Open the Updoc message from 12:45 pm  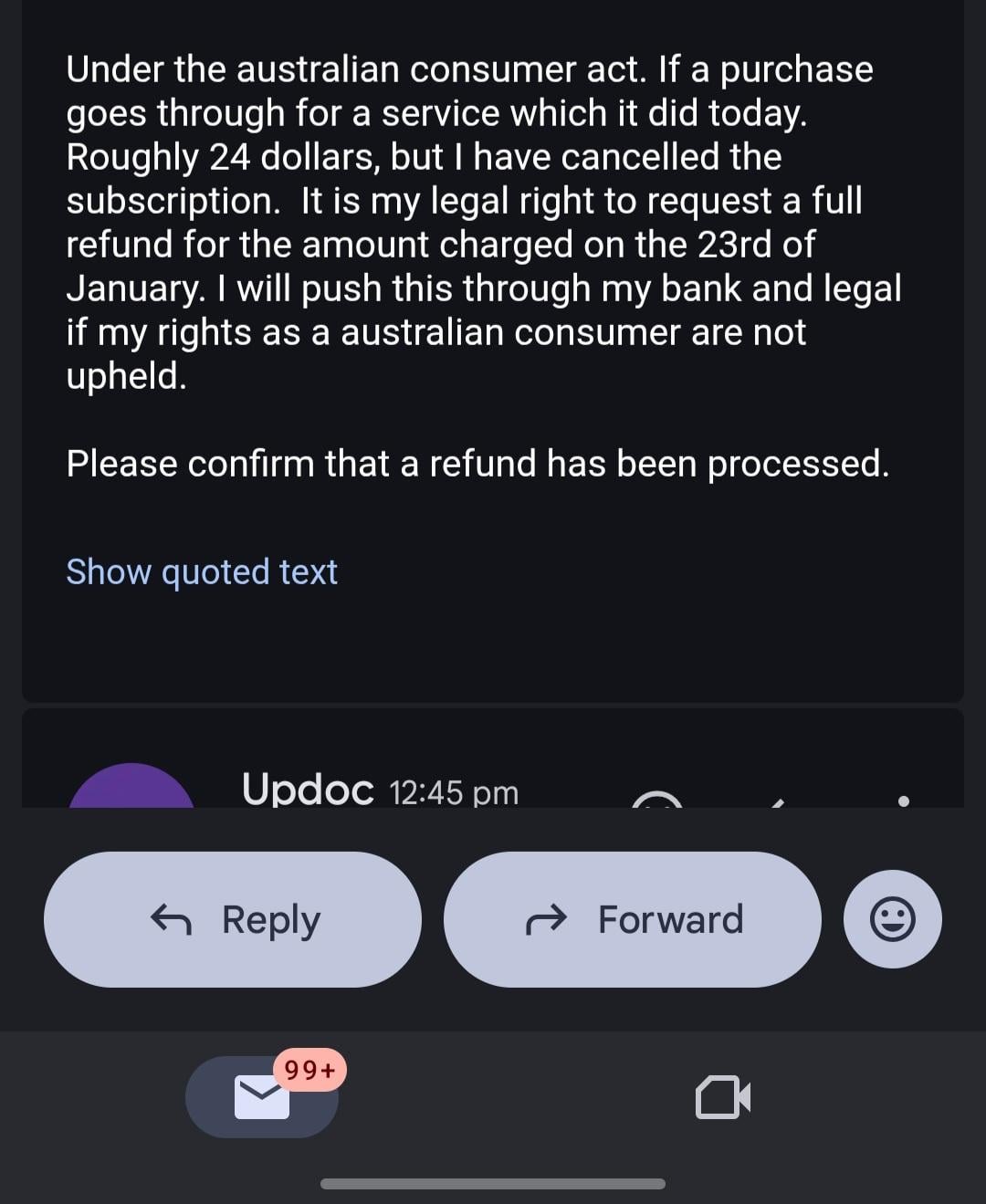pos(379,789)
